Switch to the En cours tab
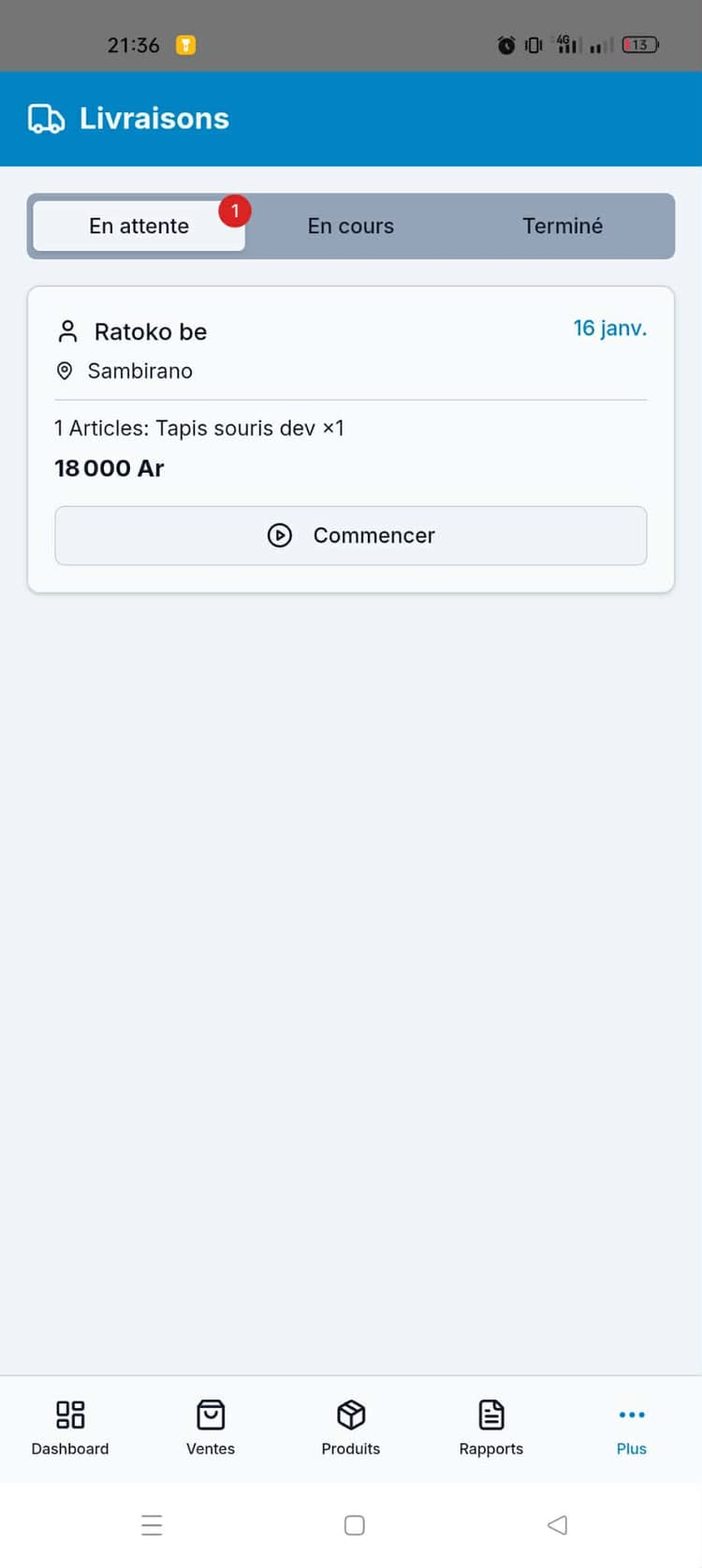 [x=350, y=226]
